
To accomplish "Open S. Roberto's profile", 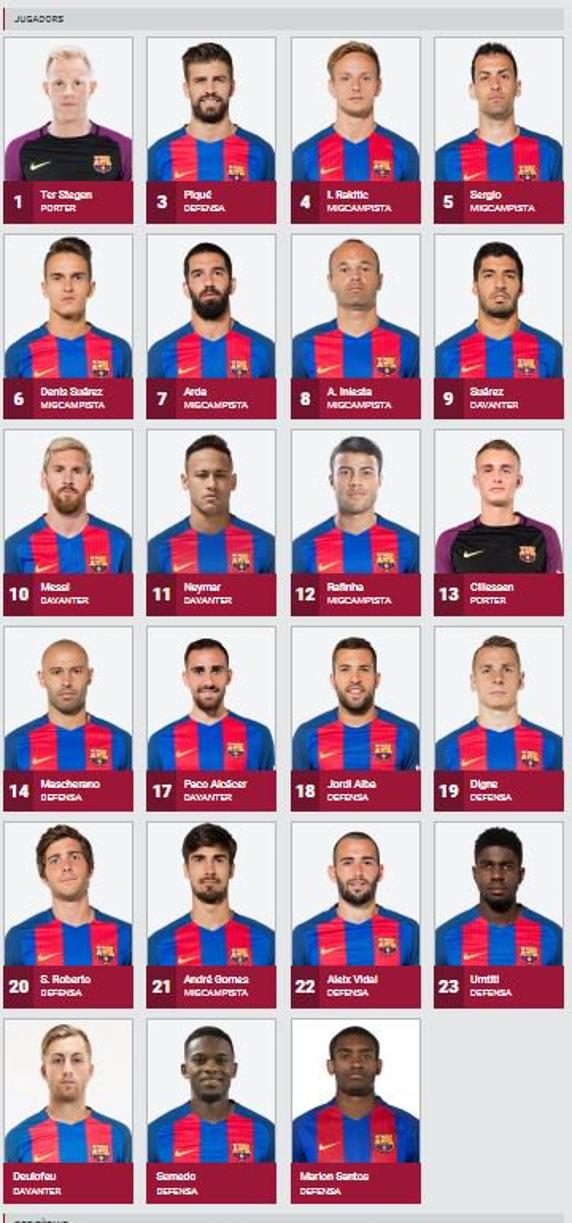I will click(x=68, y=914).
